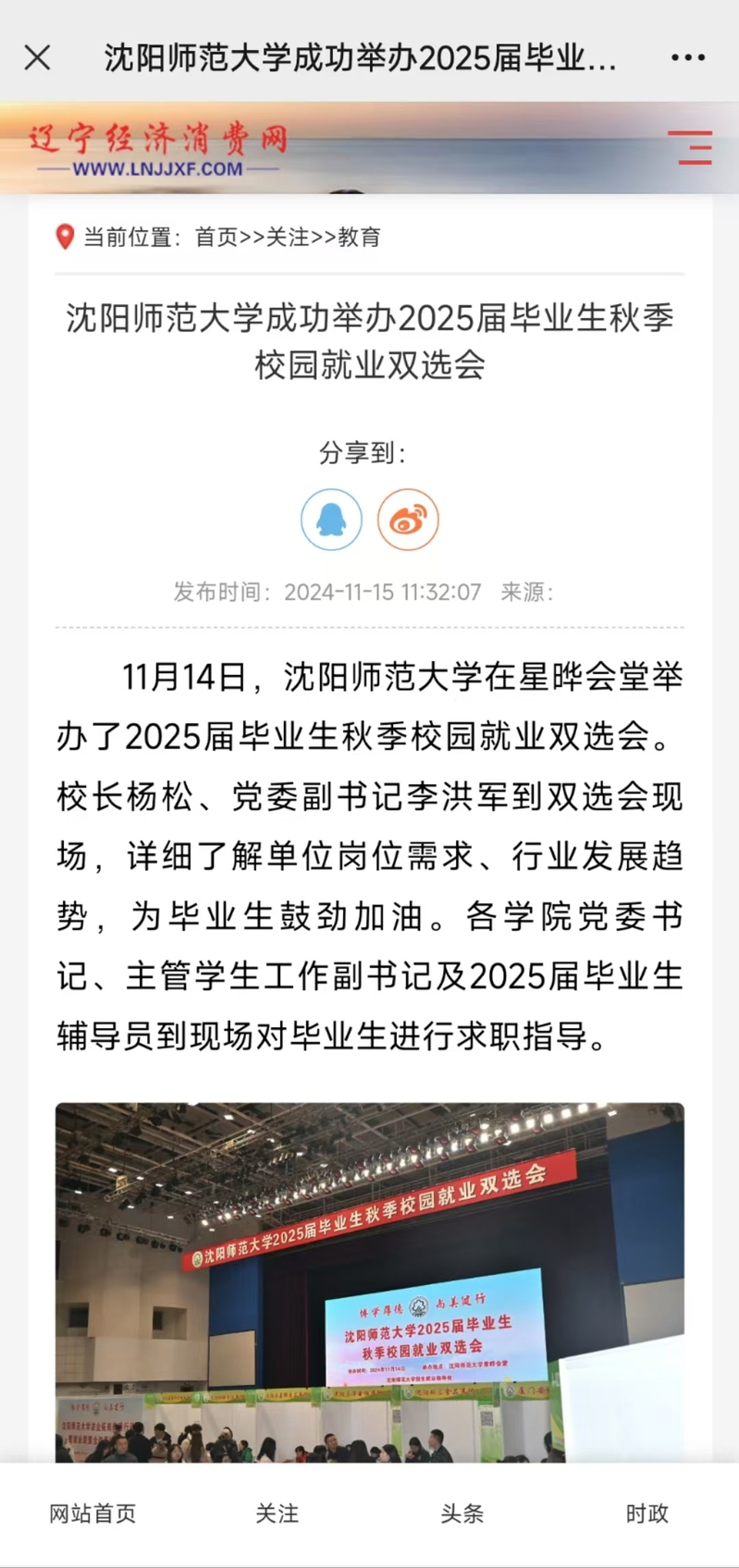This screenshot has height=1568, width=739.
Task: Open the red hamburger site menu
Action: tap(690, 148)
